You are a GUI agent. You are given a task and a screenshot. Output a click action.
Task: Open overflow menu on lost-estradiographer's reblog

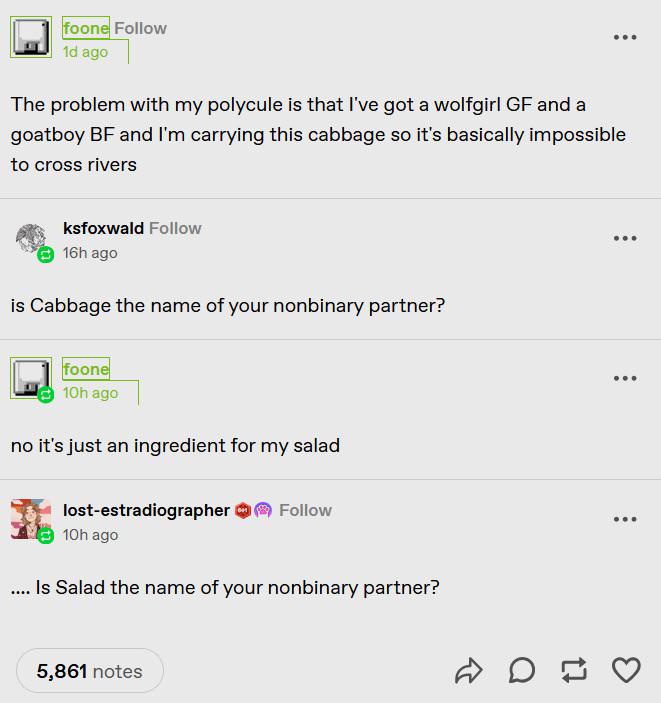pos(625,519)
